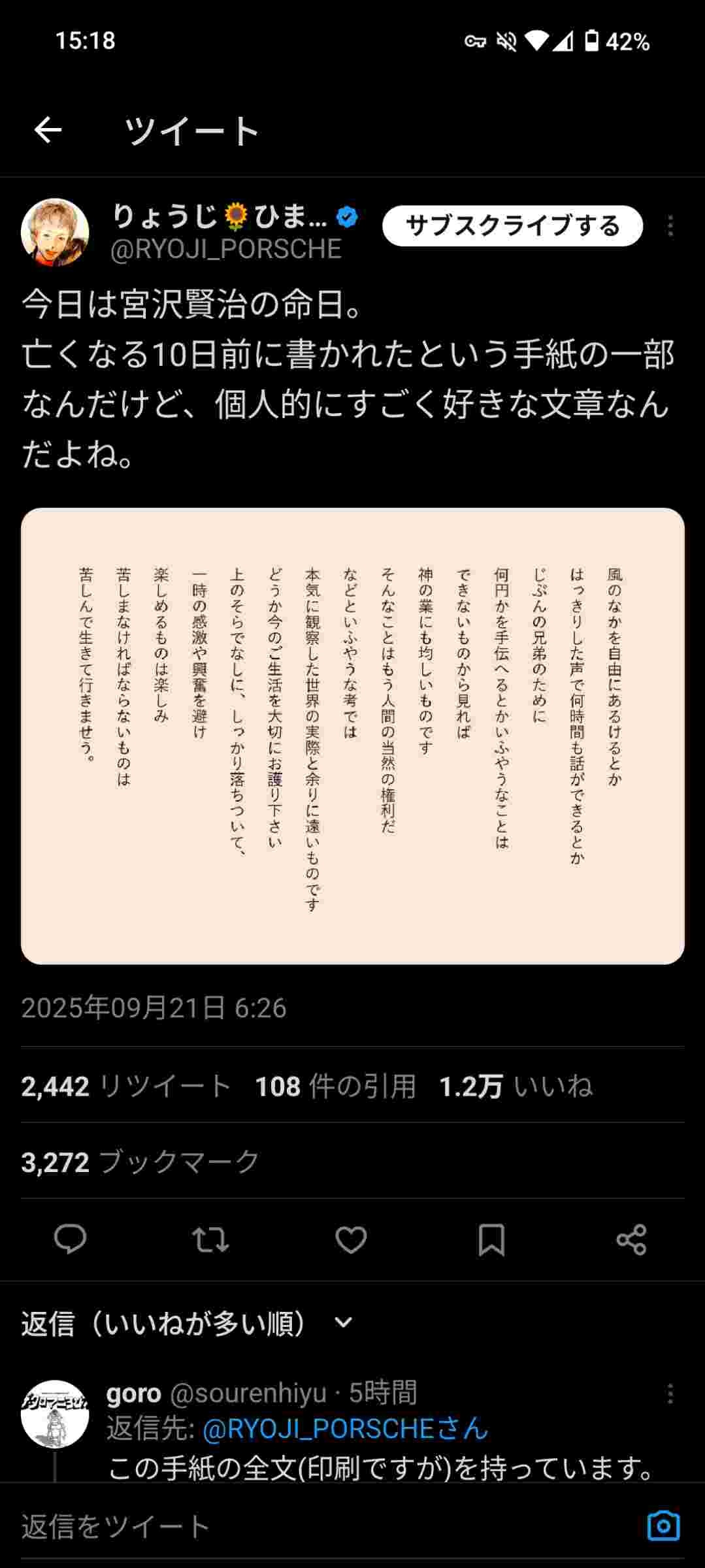
Task: Share this tweet
Action: tap(631, 1239)
